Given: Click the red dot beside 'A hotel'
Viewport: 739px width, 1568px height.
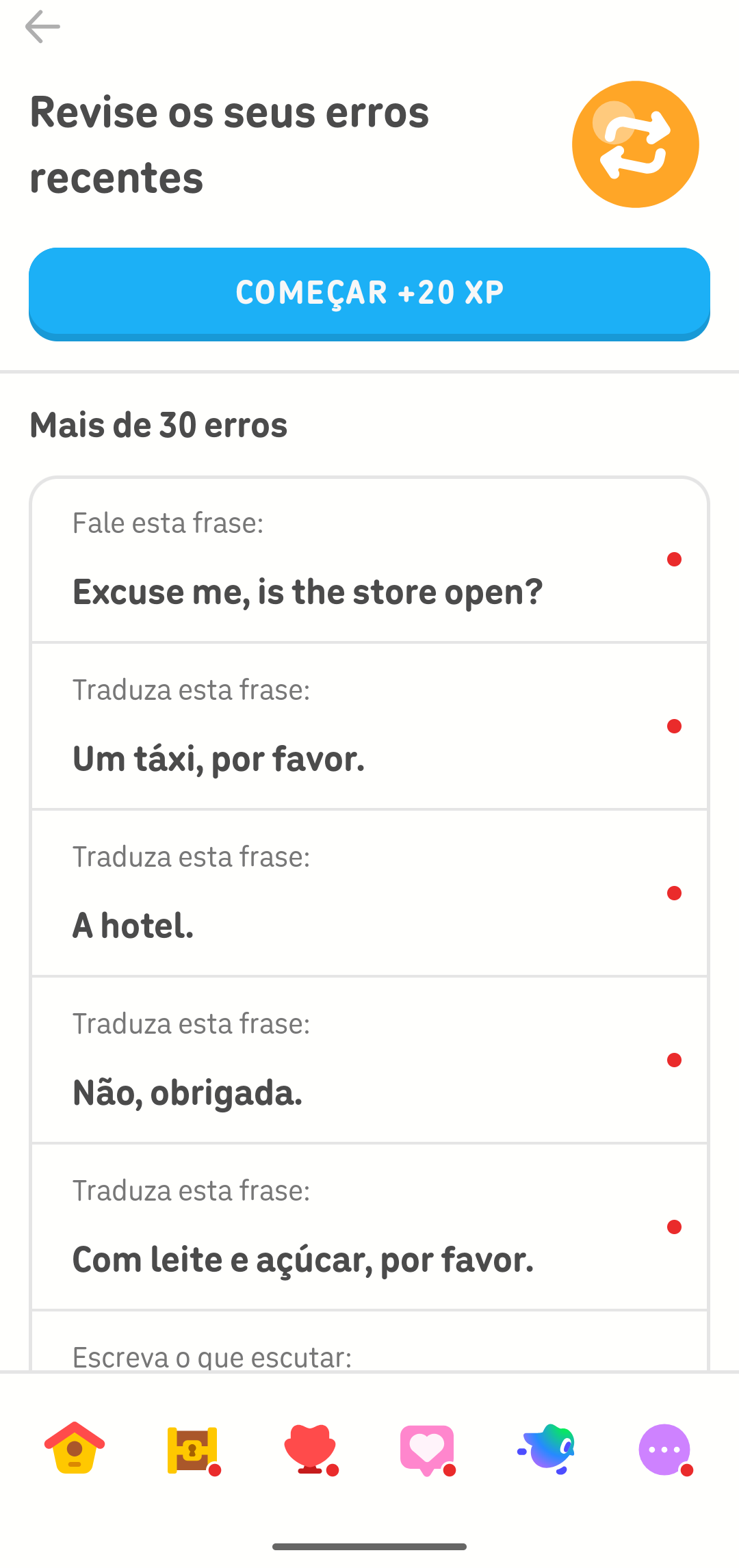Looking at the screenshot, I should [x=675, y=893].
